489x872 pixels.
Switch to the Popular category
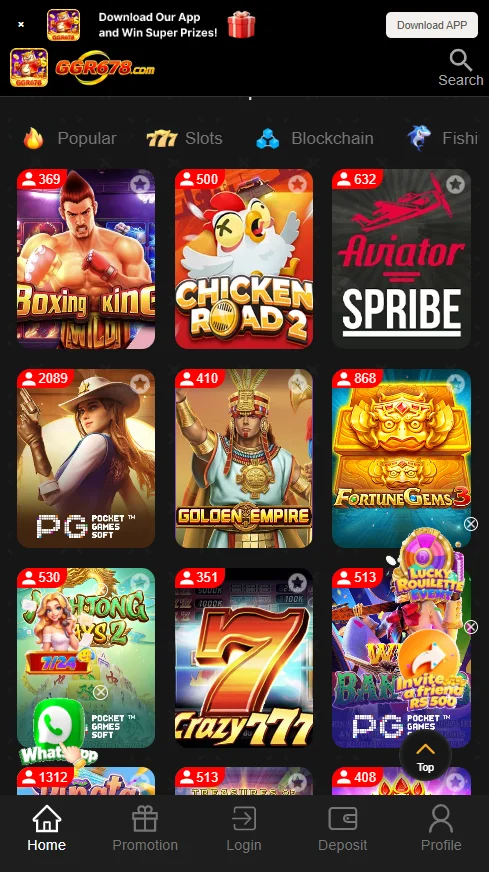[70, 138]
